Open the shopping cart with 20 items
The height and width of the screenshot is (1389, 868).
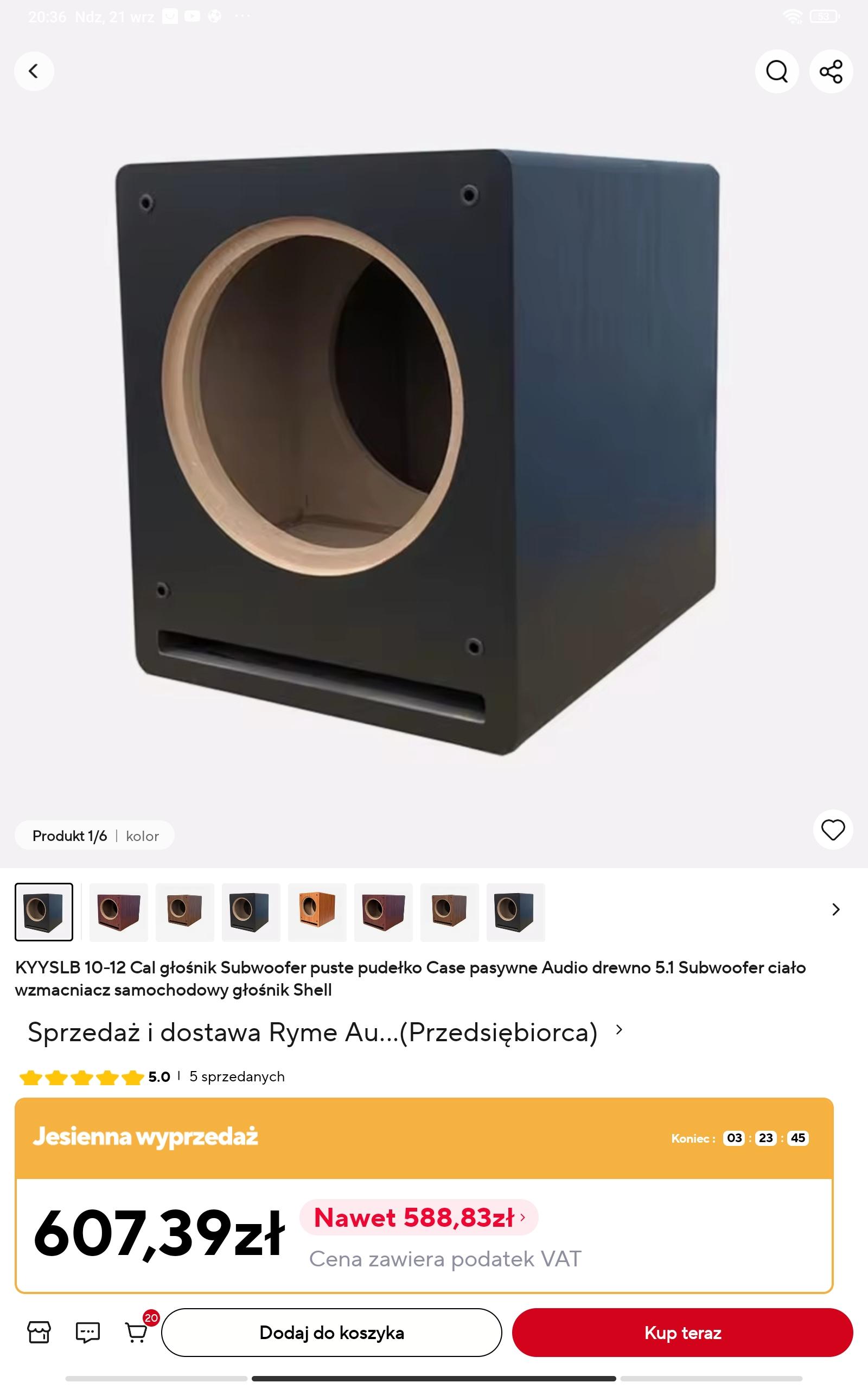tap(137, 1332)
